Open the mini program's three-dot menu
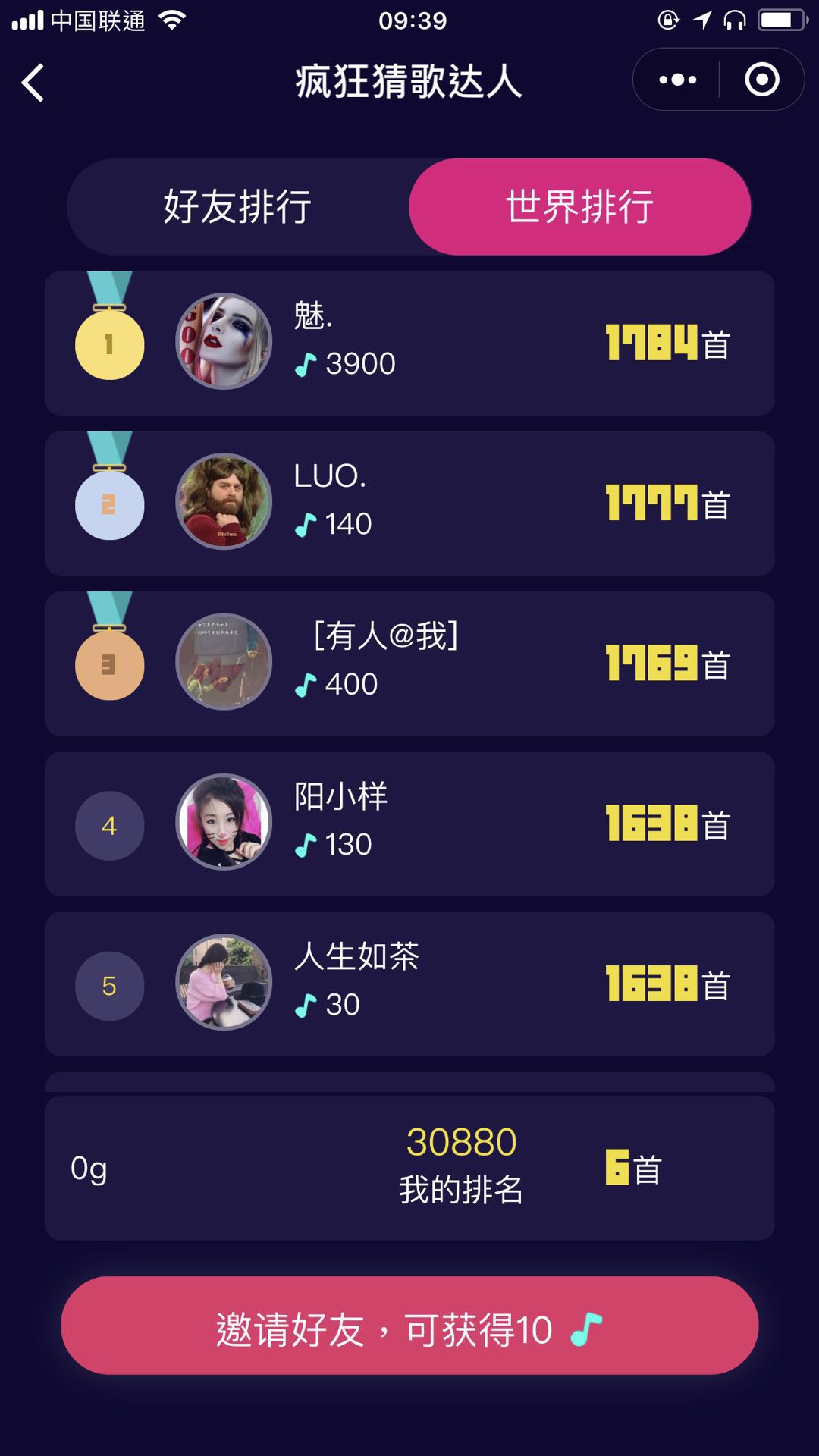819x1456 pixels. [x=677, y=80]
